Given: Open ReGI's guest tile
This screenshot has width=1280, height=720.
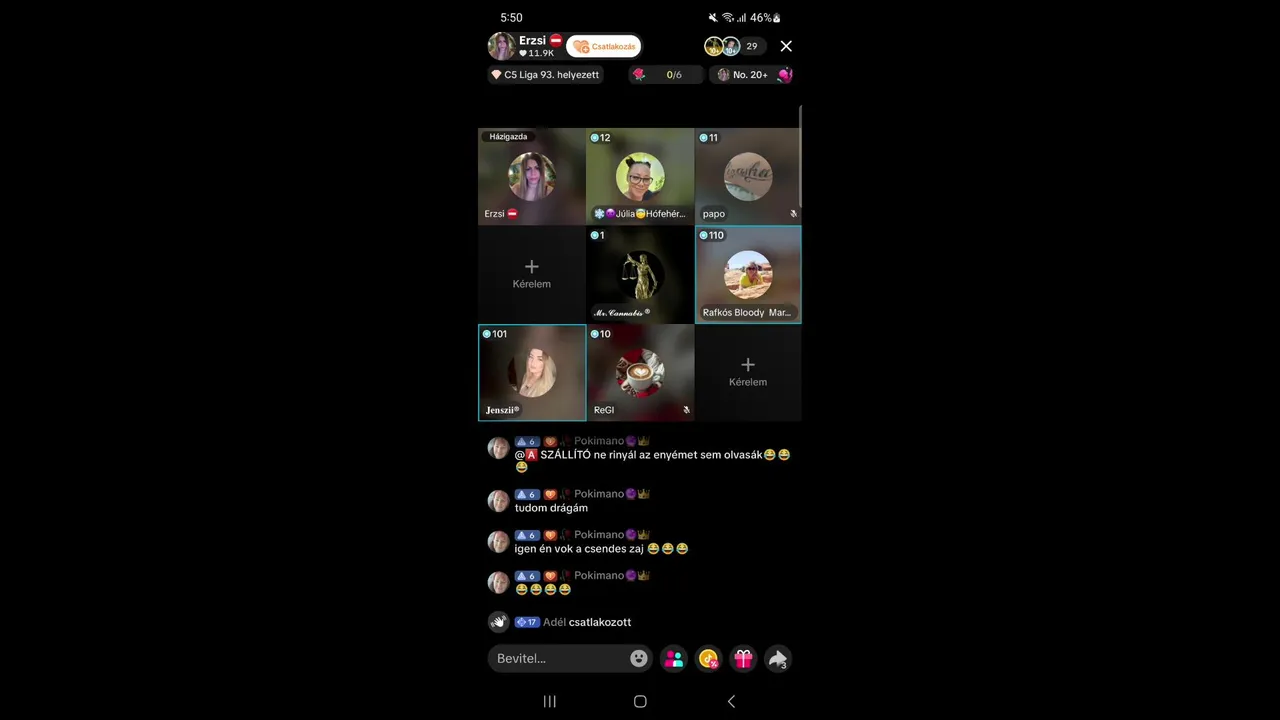Looking at the screenshot, I should point(640,372).
